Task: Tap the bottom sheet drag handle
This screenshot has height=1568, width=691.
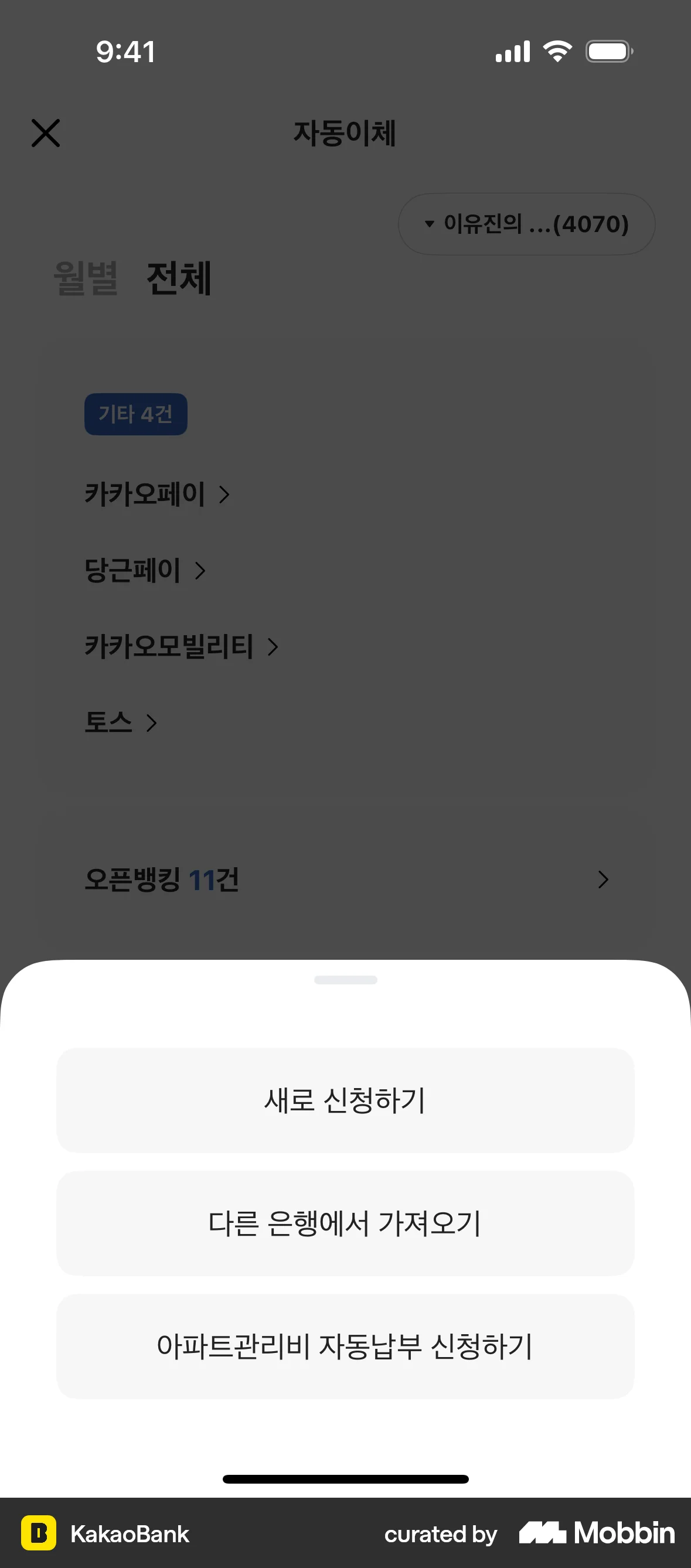Action: pyautogui.click(x=345, y=979)
